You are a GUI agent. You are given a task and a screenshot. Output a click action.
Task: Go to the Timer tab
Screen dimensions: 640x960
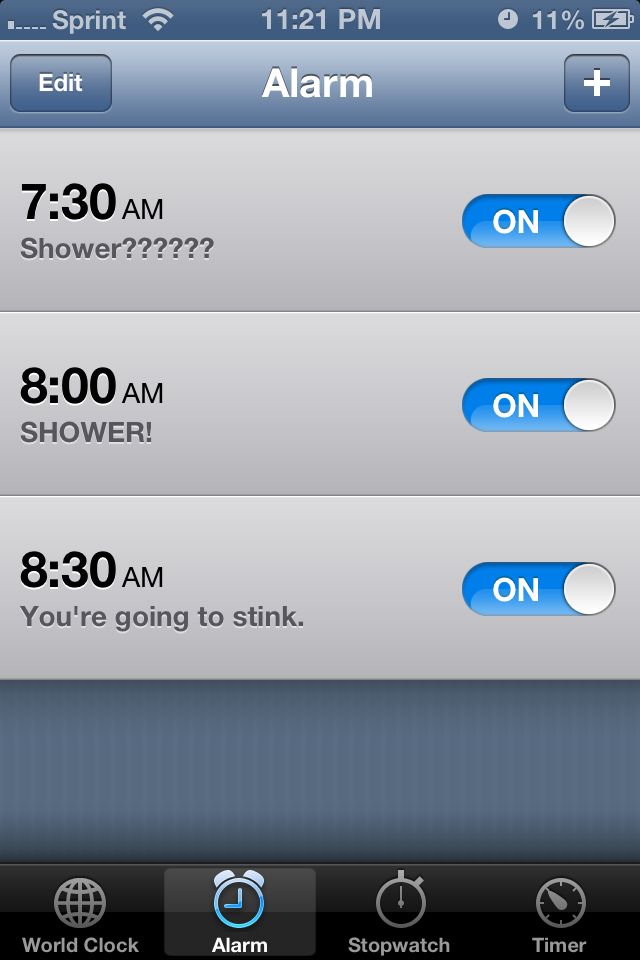(559, 915)
